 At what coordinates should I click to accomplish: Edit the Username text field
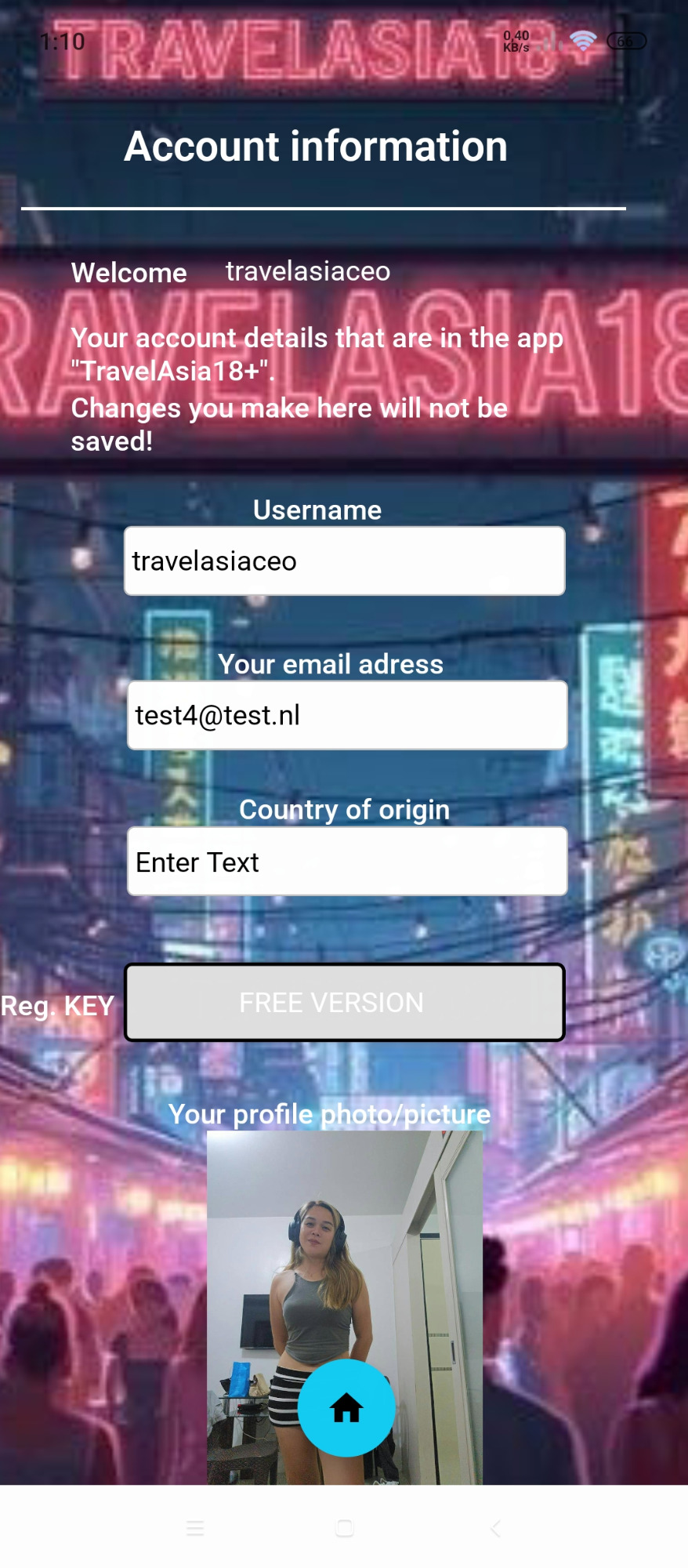[x=344, y=561]
